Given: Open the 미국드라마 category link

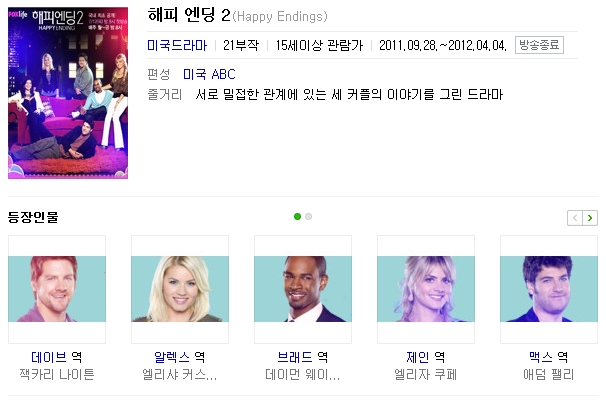Looking at the screenshot, I should pos(177,46).
